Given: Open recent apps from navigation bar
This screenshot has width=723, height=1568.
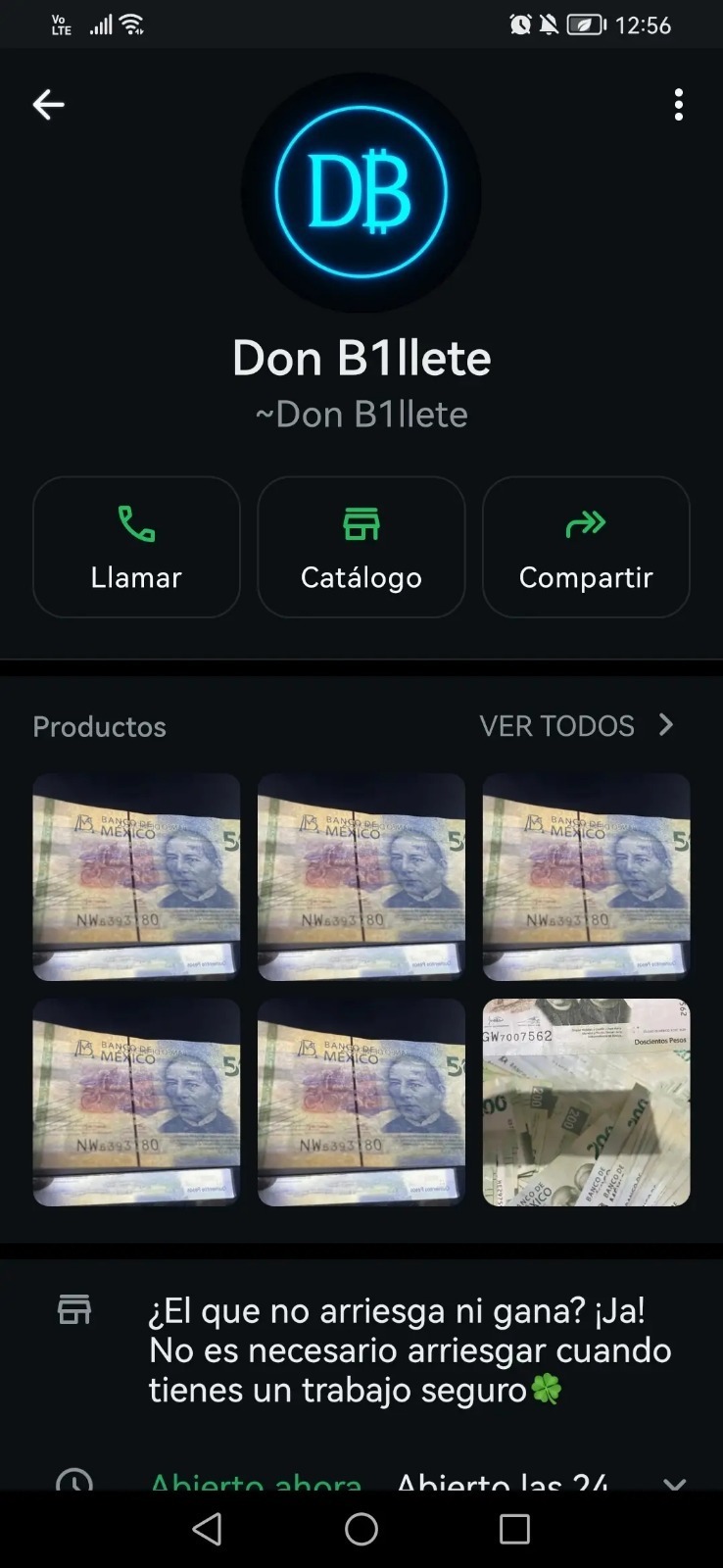Looking at the screenshot, I should pyautogui.click(x=514, y=1529).
